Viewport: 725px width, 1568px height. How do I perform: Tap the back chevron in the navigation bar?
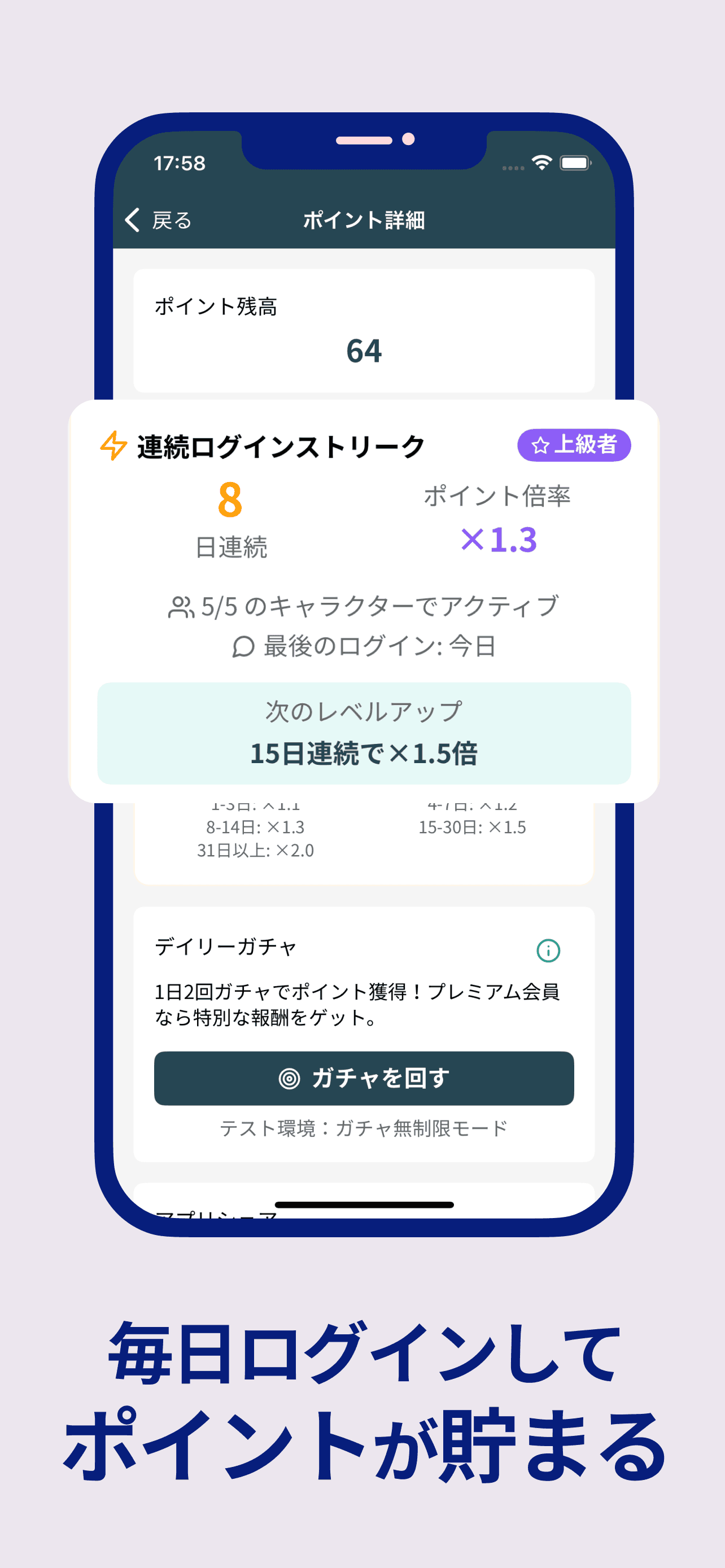pyautogui.click(x=133, y=220)
